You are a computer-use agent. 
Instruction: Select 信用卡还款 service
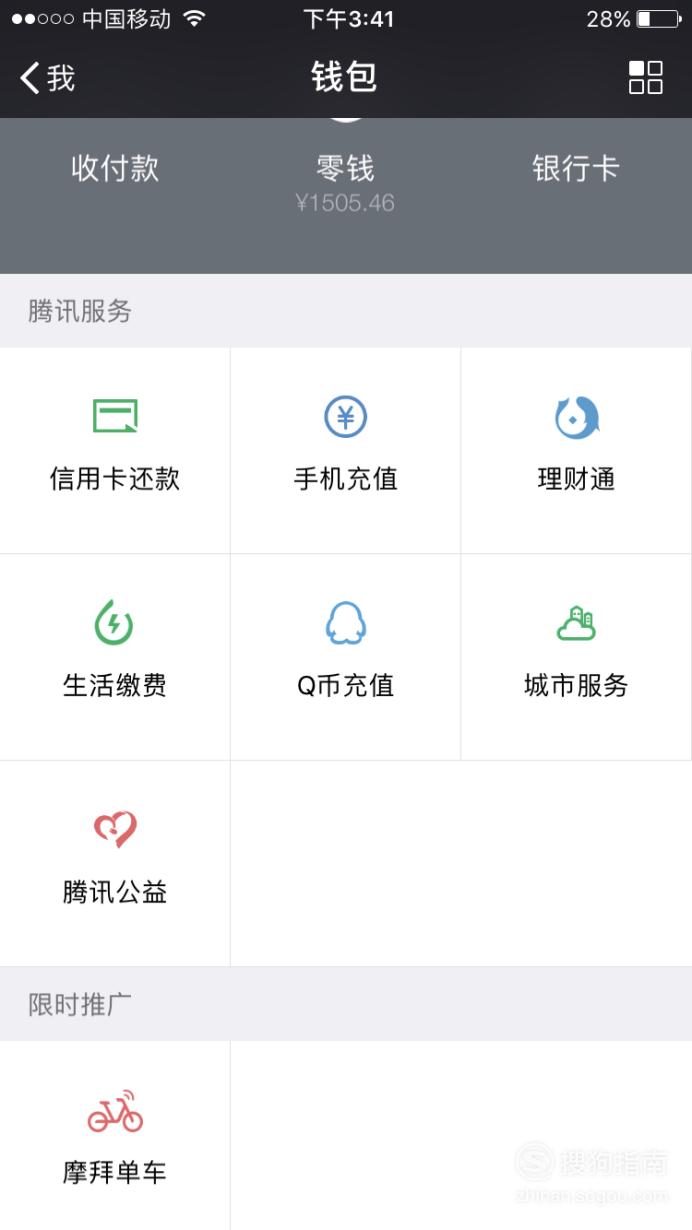pos(115,451)
